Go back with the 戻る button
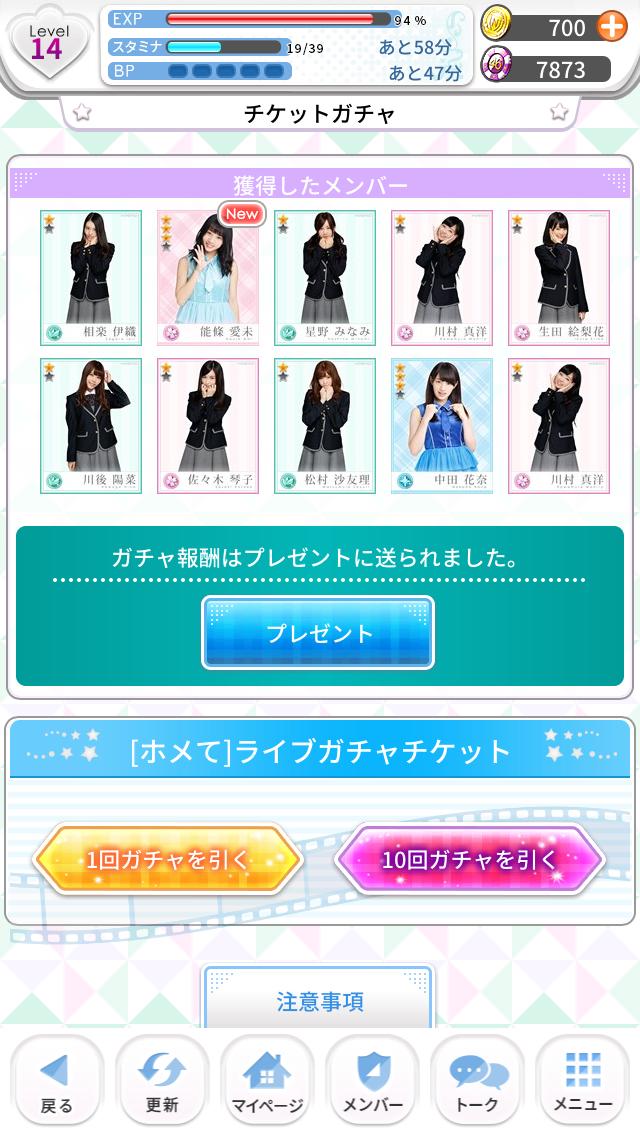The width and height of the screenshot is (640, 1136). click(x=56, y=1082)
